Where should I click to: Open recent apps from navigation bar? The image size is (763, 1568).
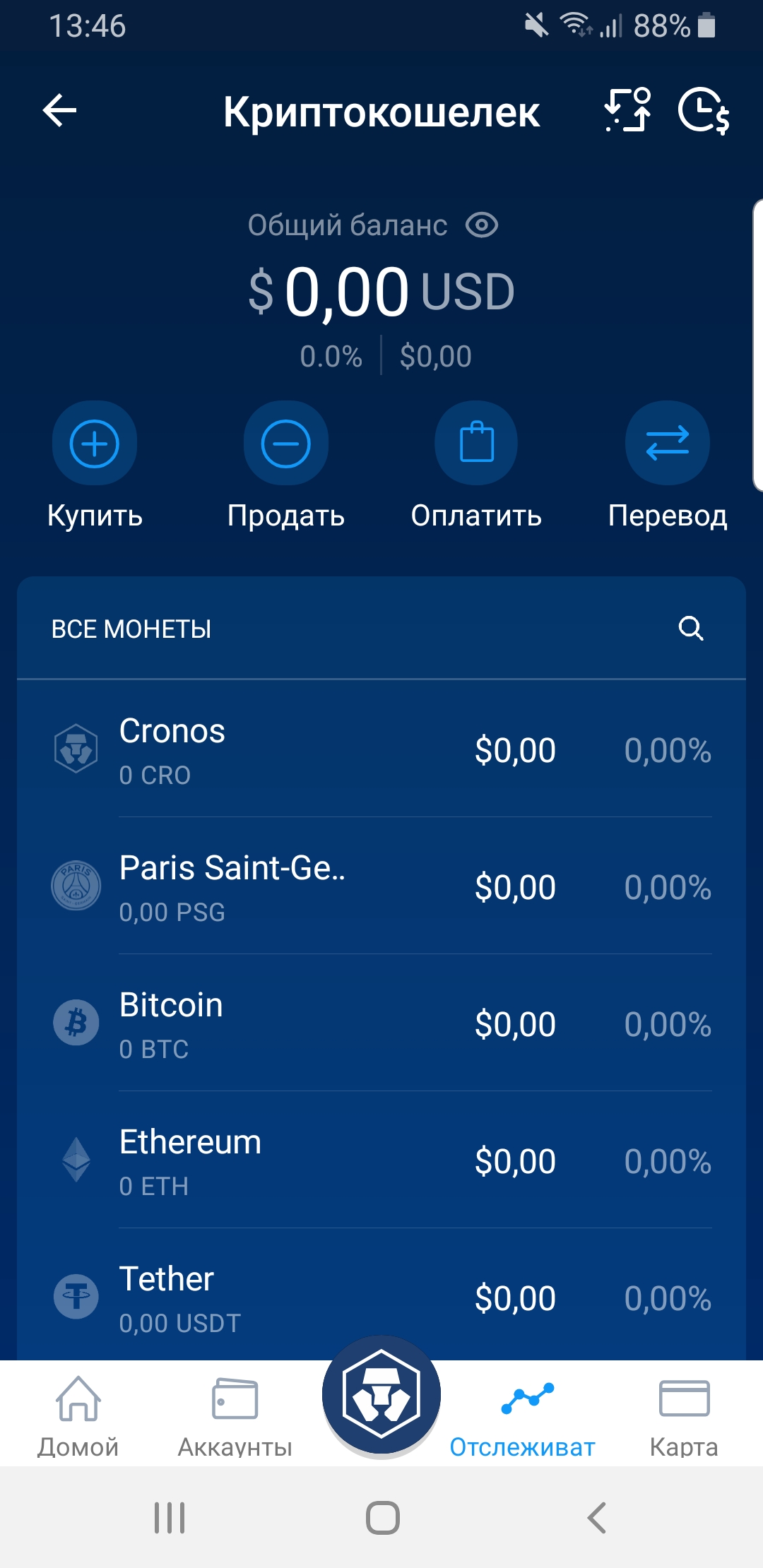point(170,1517)
